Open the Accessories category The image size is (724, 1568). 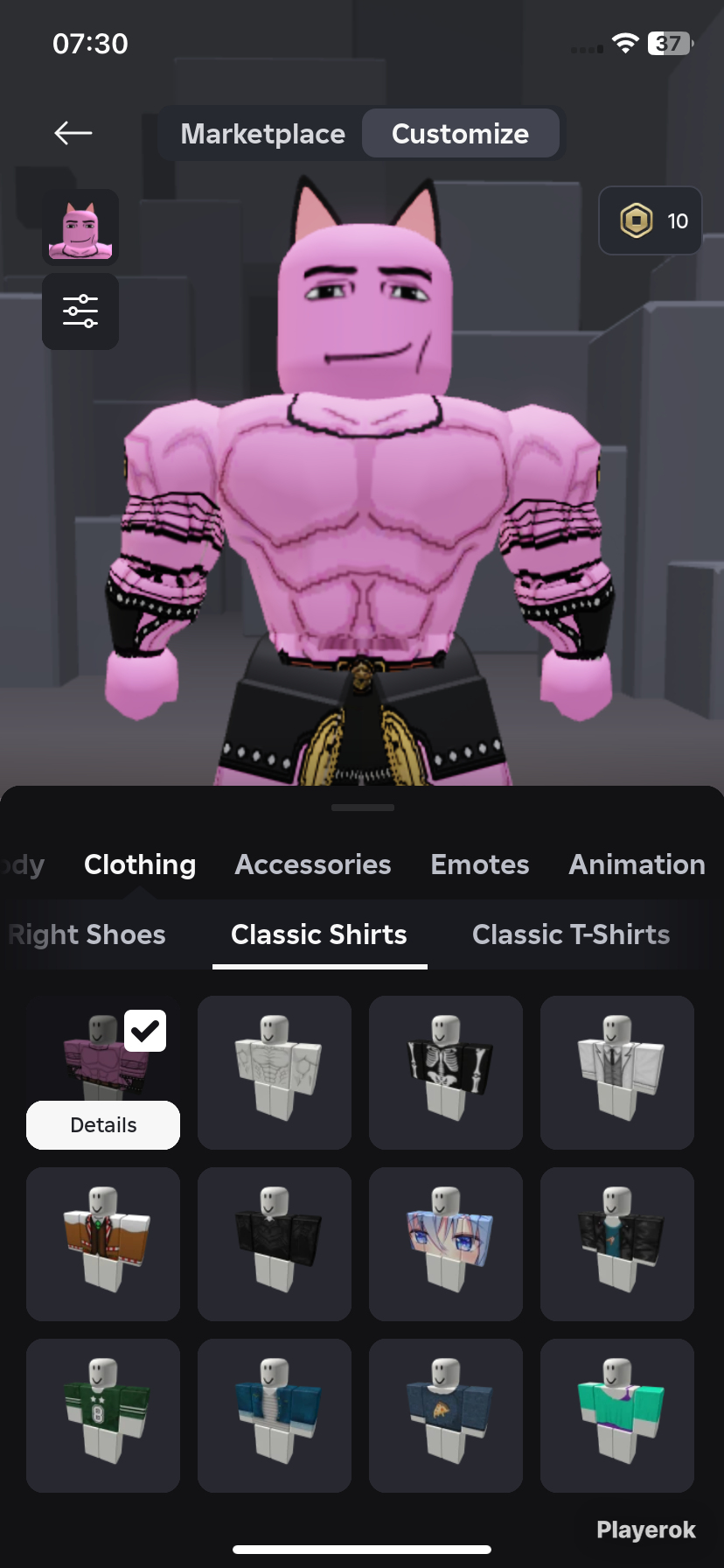pos(313,864)
